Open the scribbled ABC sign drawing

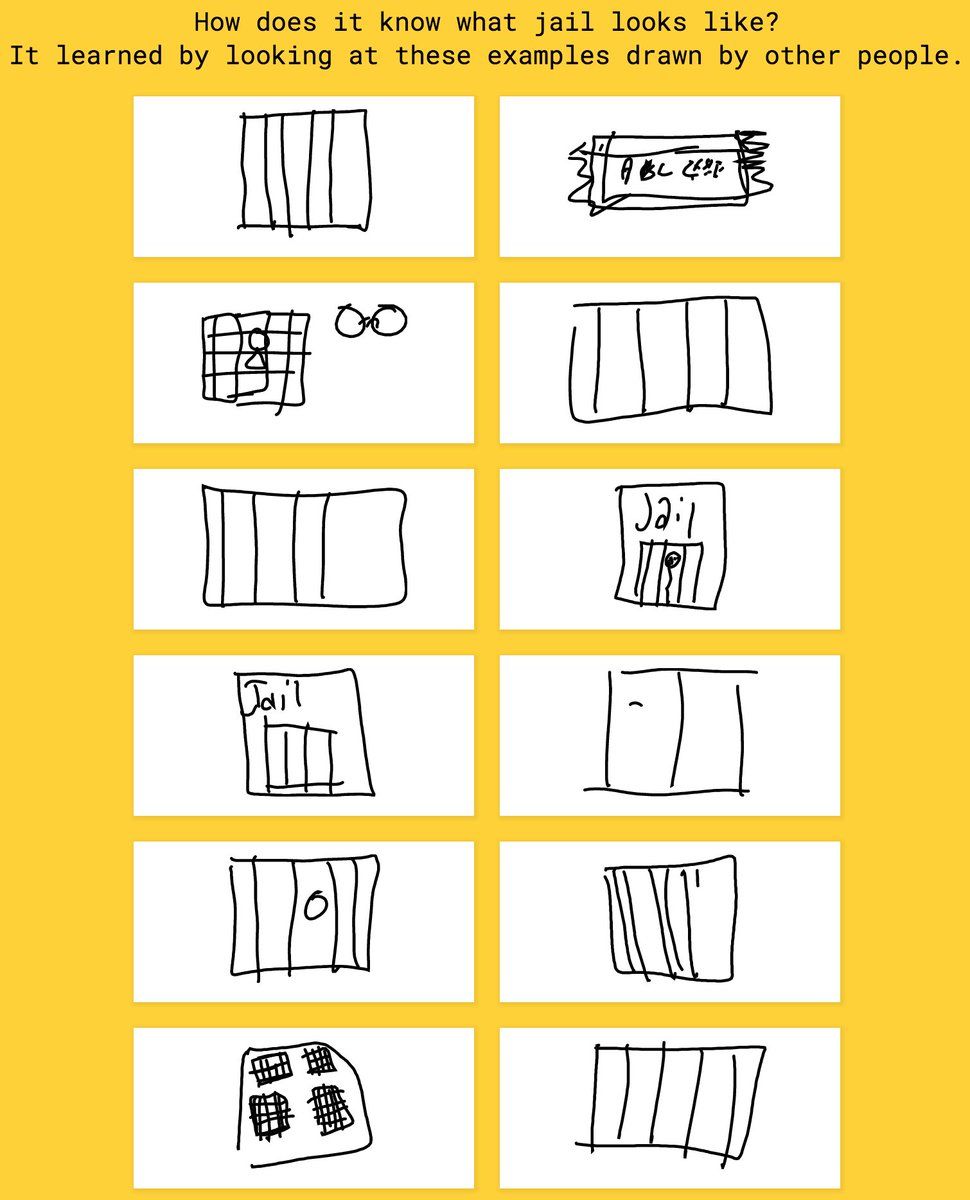click(669, 176)
